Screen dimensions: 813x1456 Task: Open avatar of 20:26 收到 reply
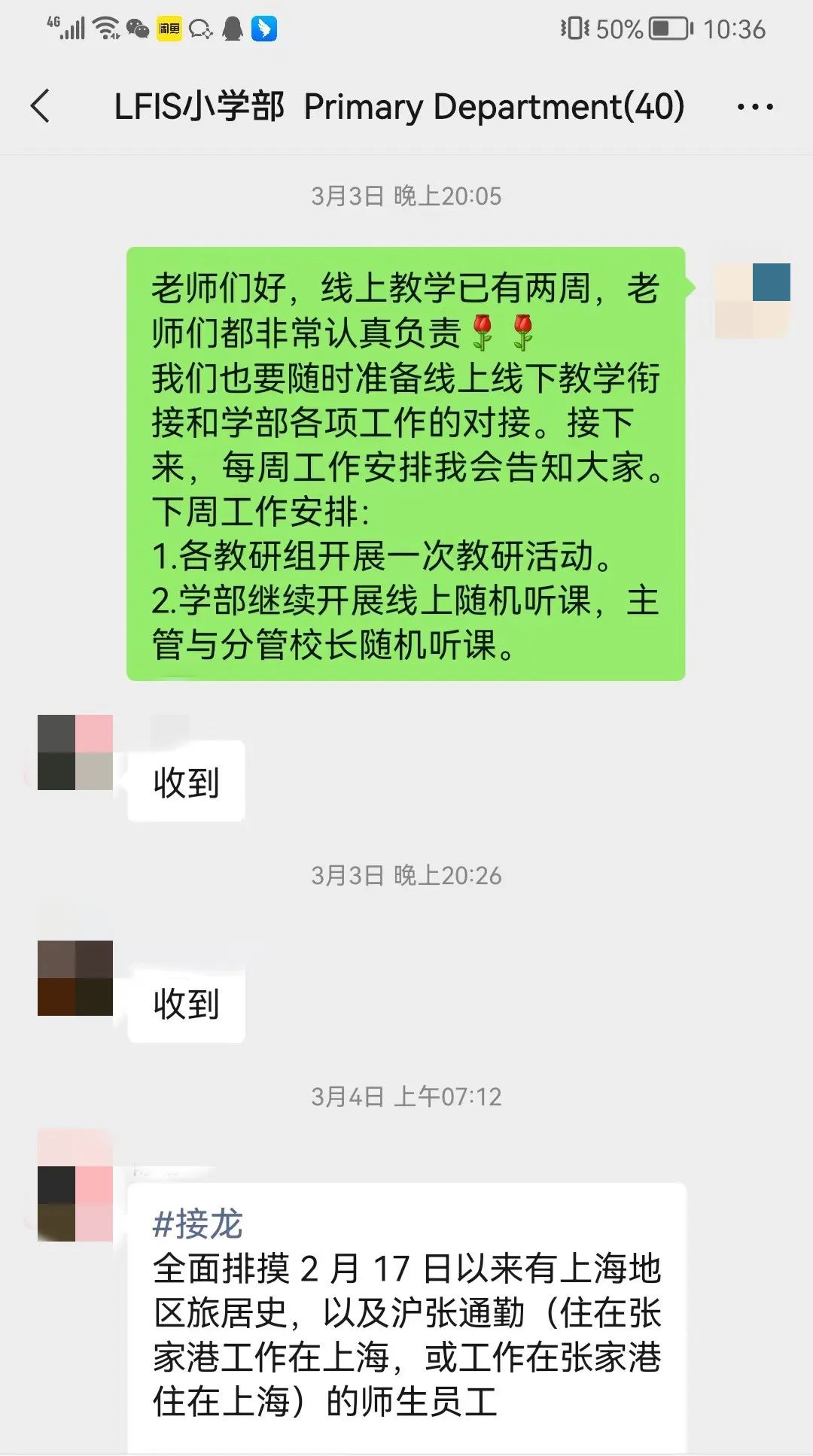pos(75,977)
